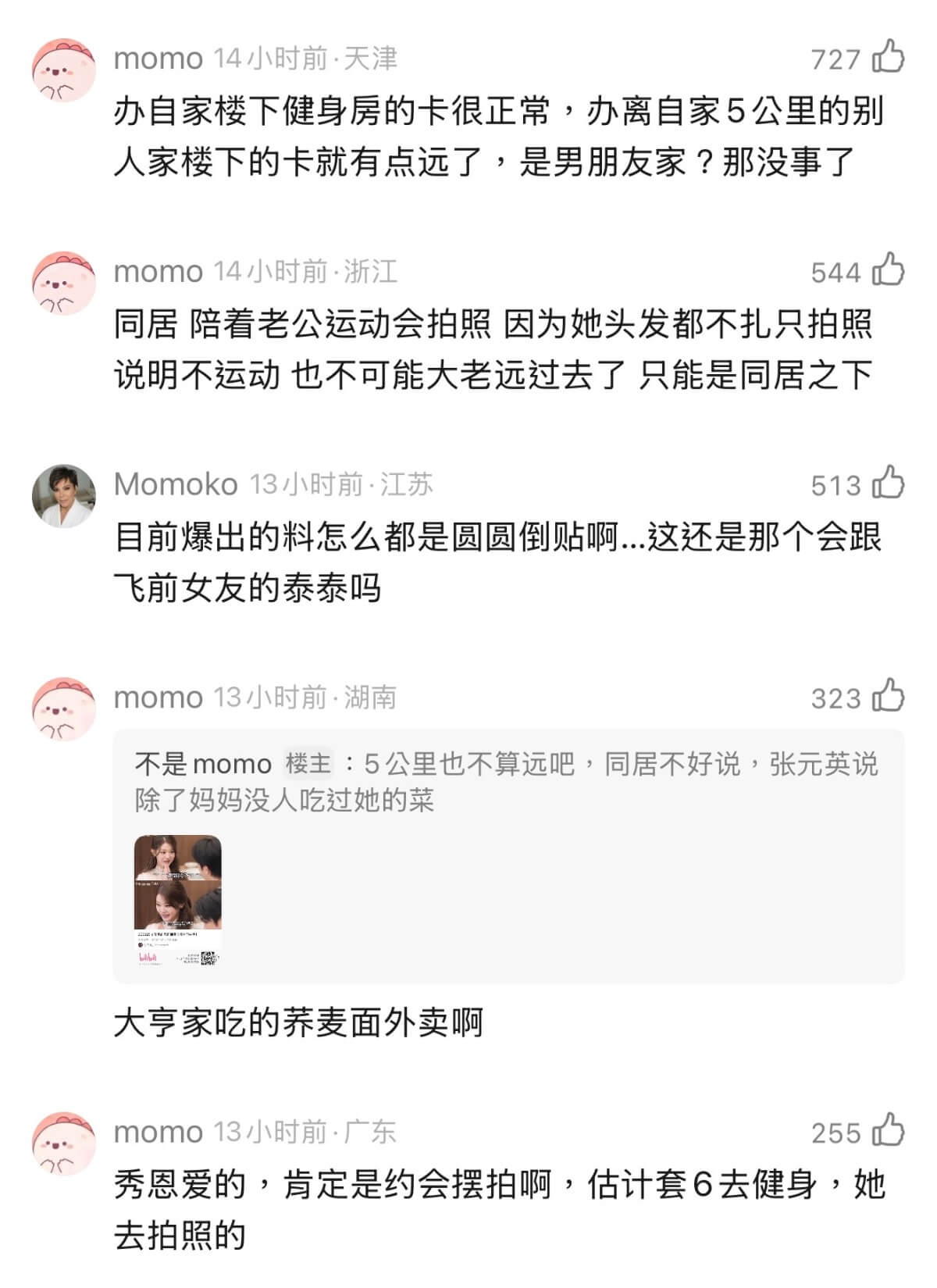
Task: Like the Zhejiang comment with 544 likes
Action: tap(888, 271)
